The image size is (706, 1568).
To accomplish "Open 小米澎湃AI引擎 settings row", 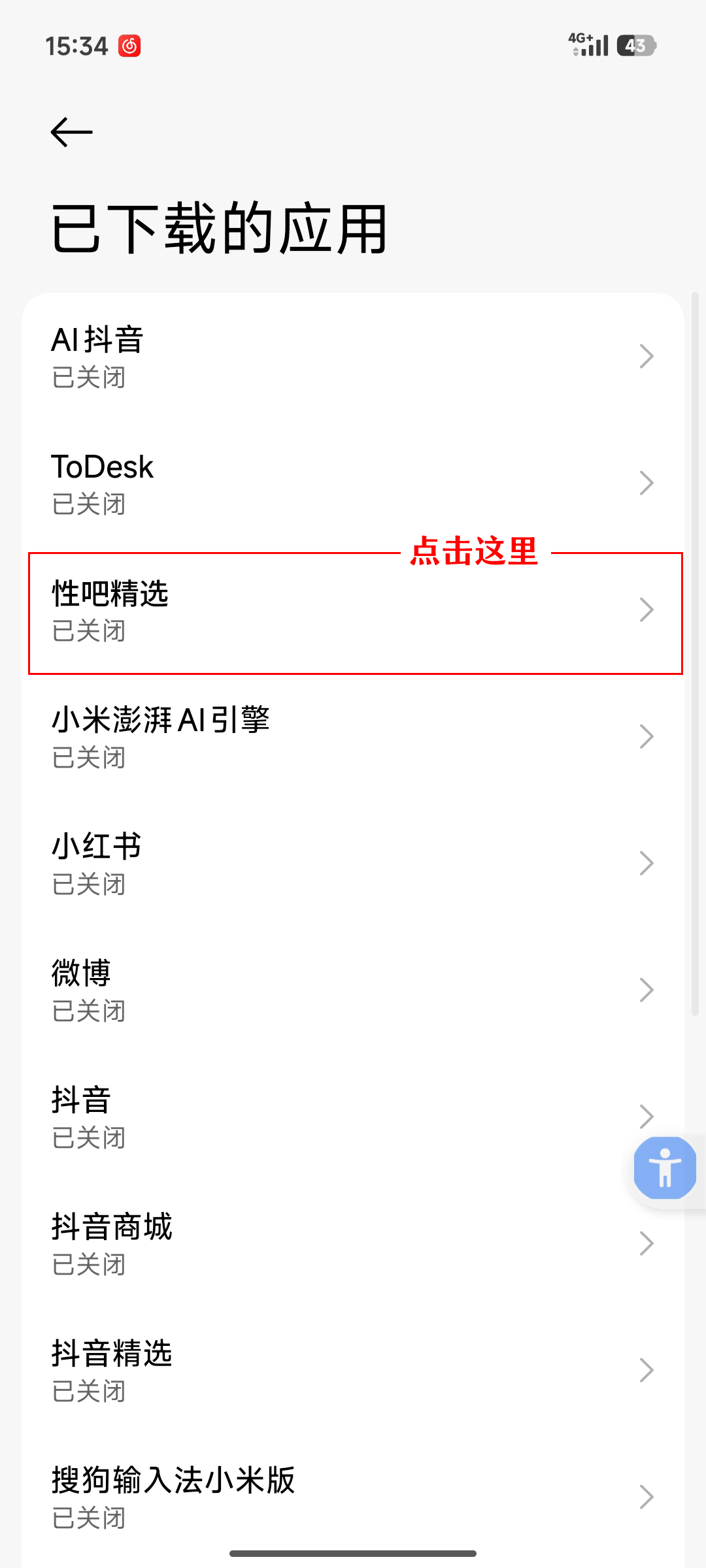I will (353, 737).
